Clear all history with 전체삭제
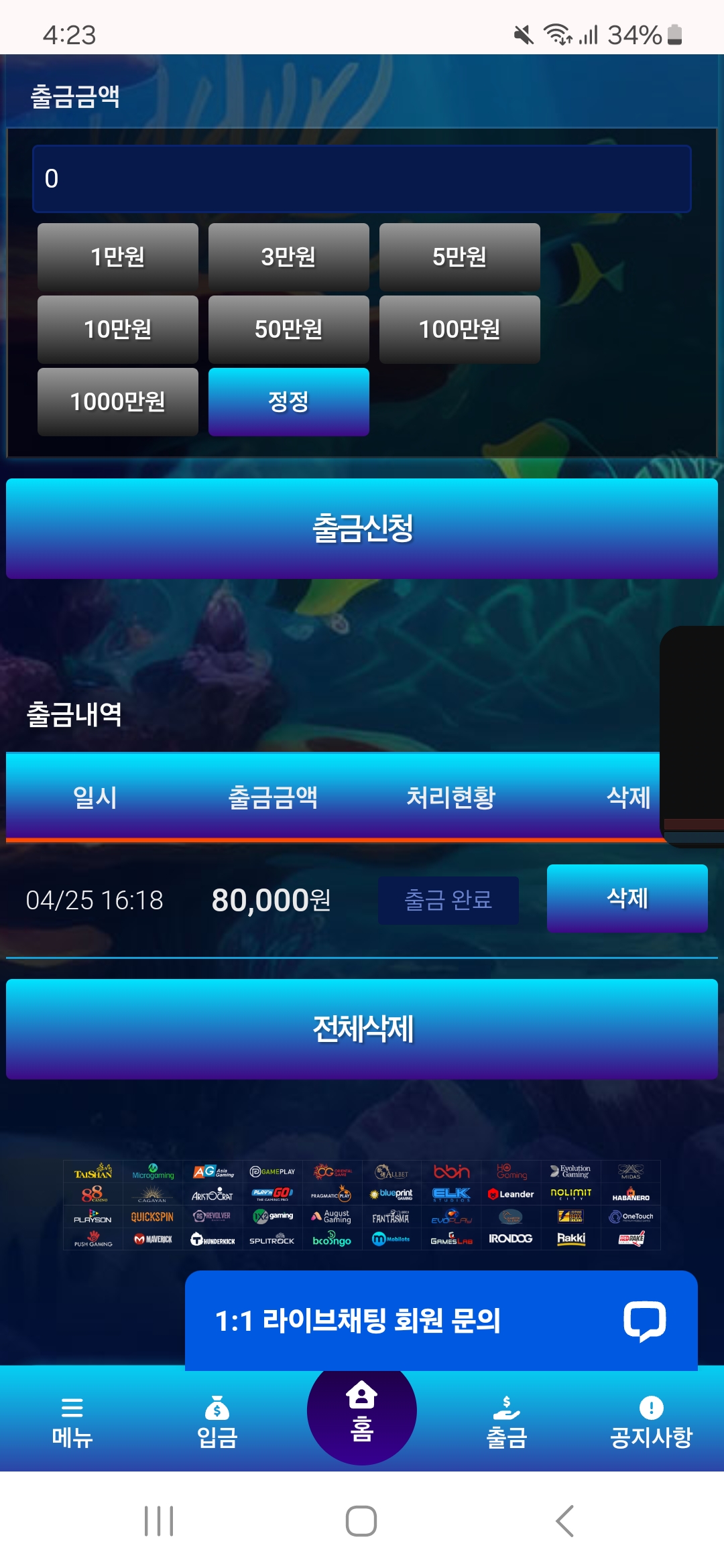 362,1029
